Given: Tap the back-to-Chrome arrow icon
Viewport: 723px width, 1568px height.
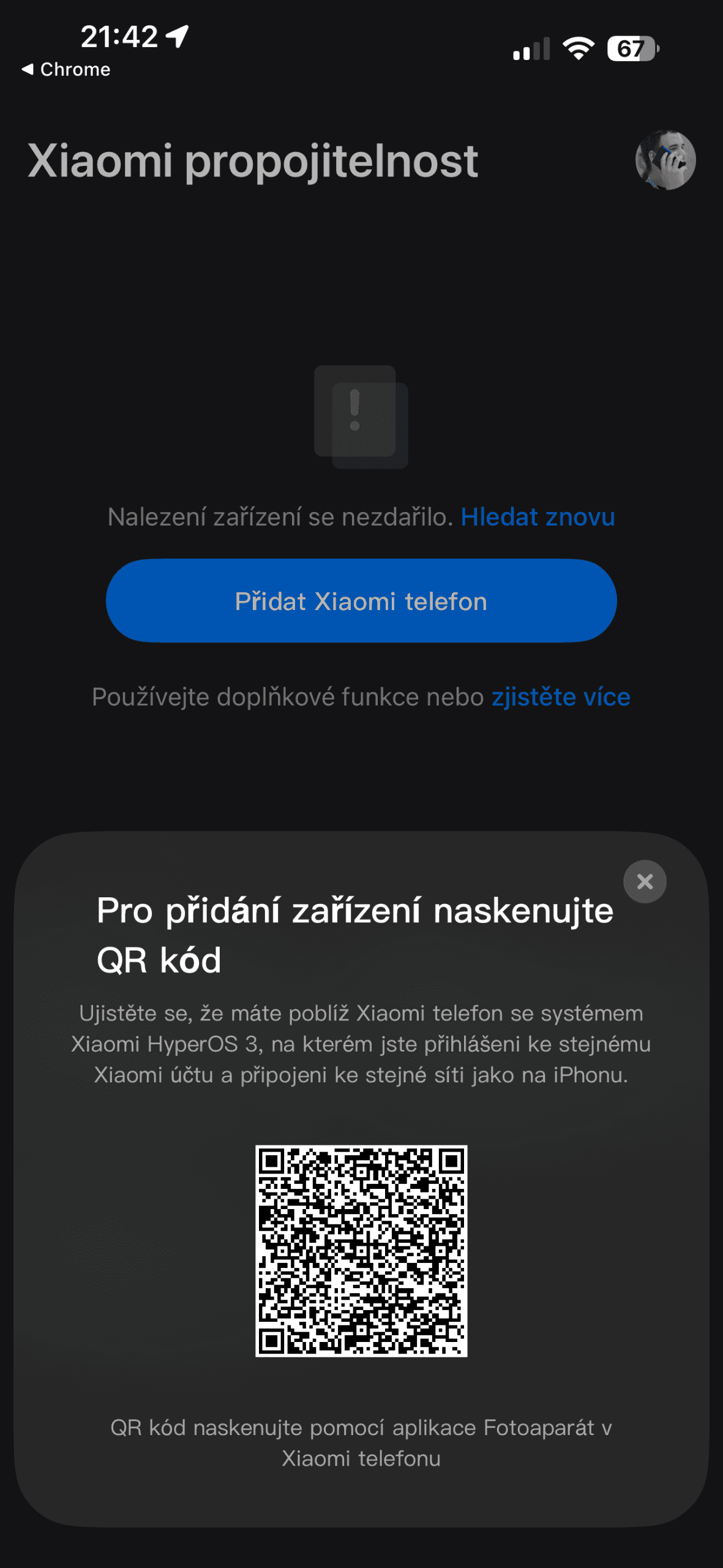Looking at the screenshot, I should click(28, 69).
